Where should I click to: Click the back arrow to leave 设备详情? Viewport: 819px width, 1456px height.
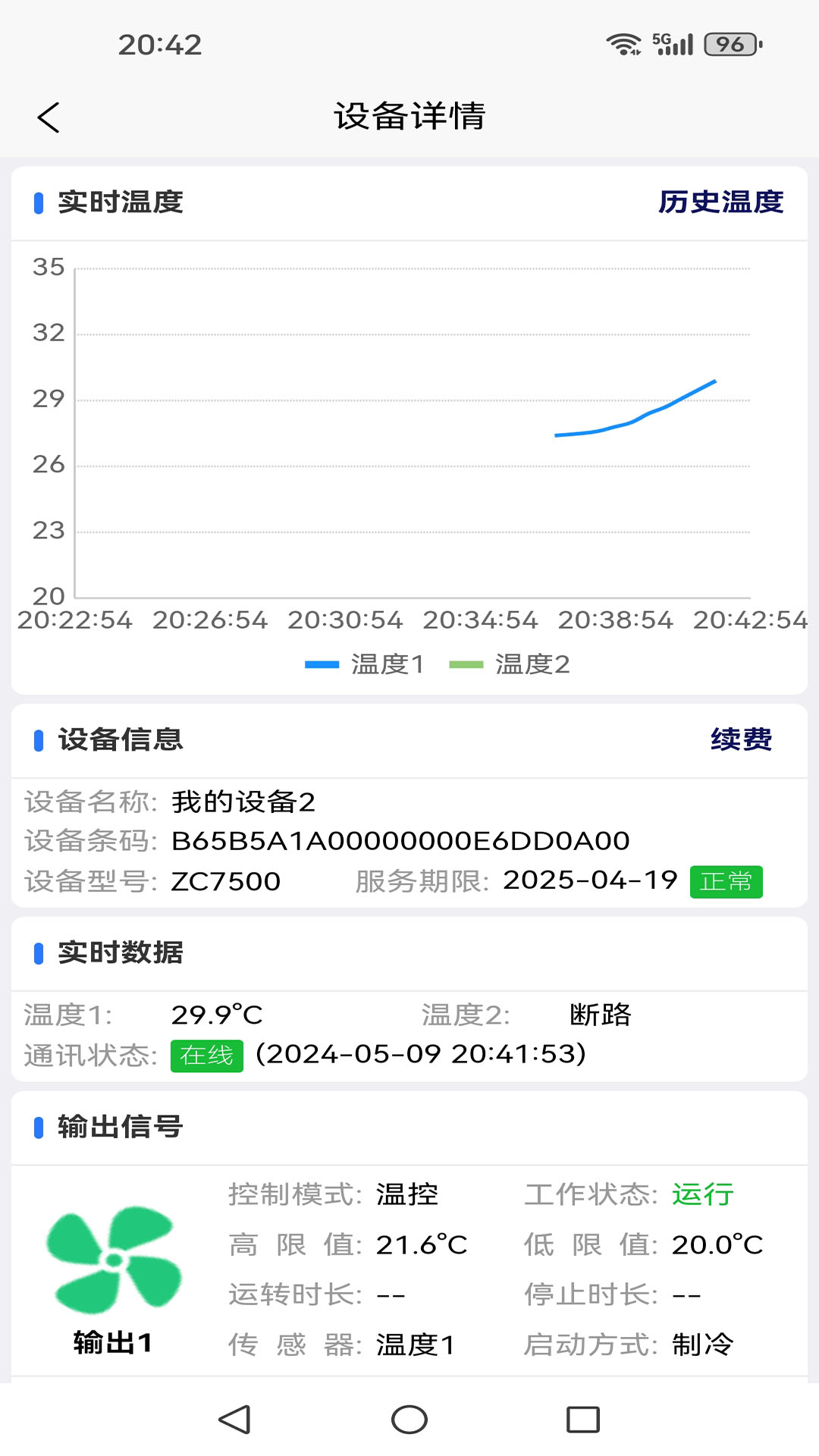coord(49,118)
